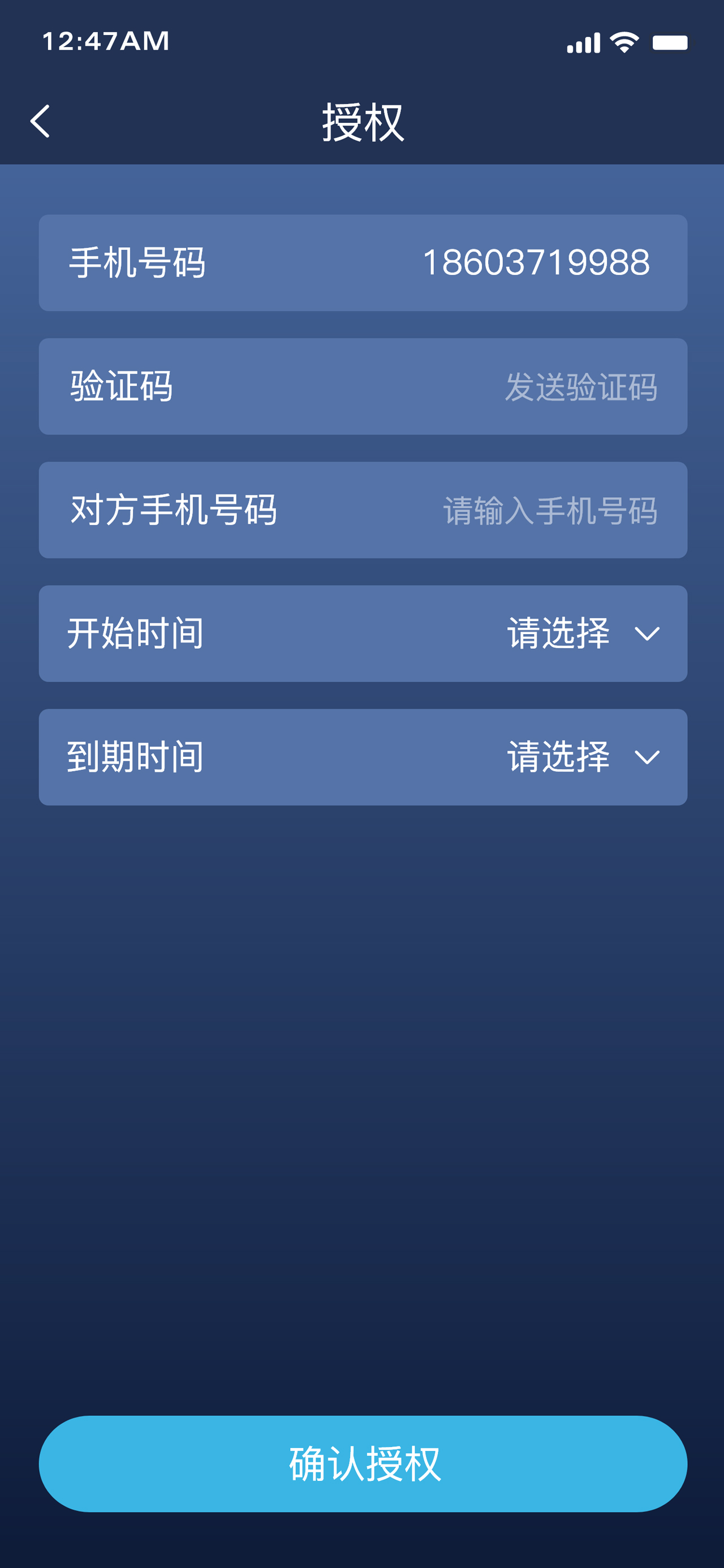Tap 发送验证码 to send verification code

click(x=580, y=387)
